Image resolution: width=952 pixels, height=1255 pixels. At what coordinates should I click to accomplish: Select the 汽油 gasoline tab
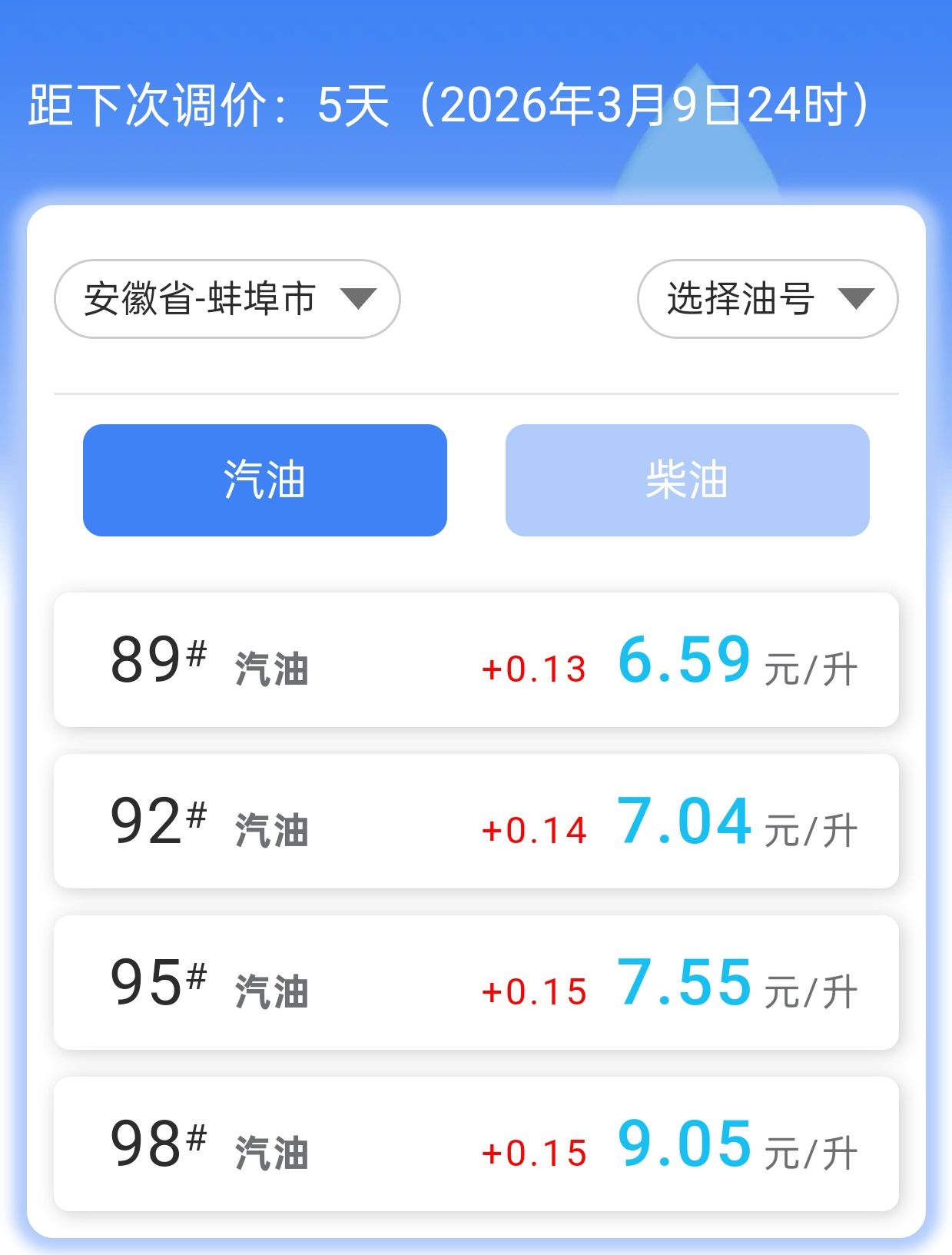click(x=264, y=480)
